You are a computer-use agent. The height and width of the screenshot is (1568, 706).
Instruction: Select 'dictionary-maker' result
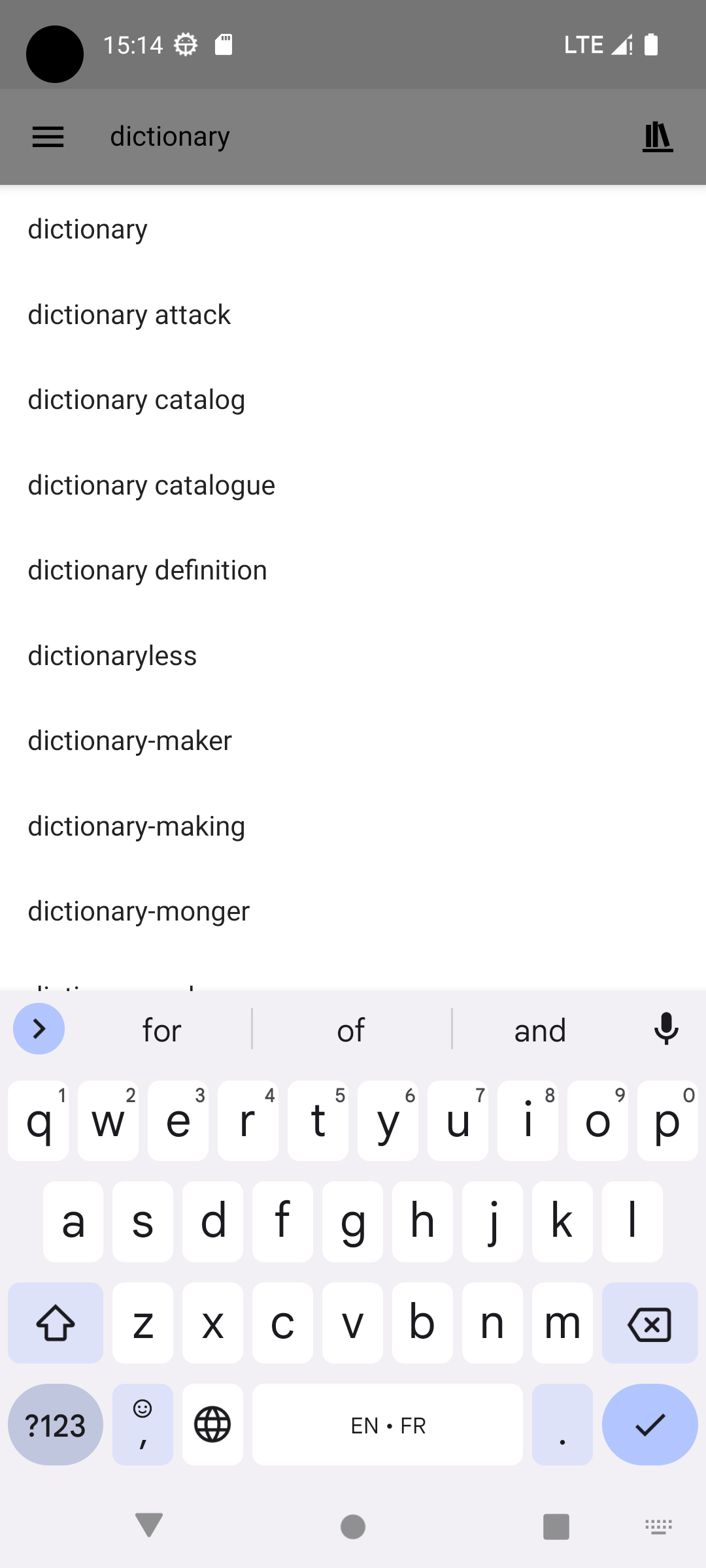point(129,741)
